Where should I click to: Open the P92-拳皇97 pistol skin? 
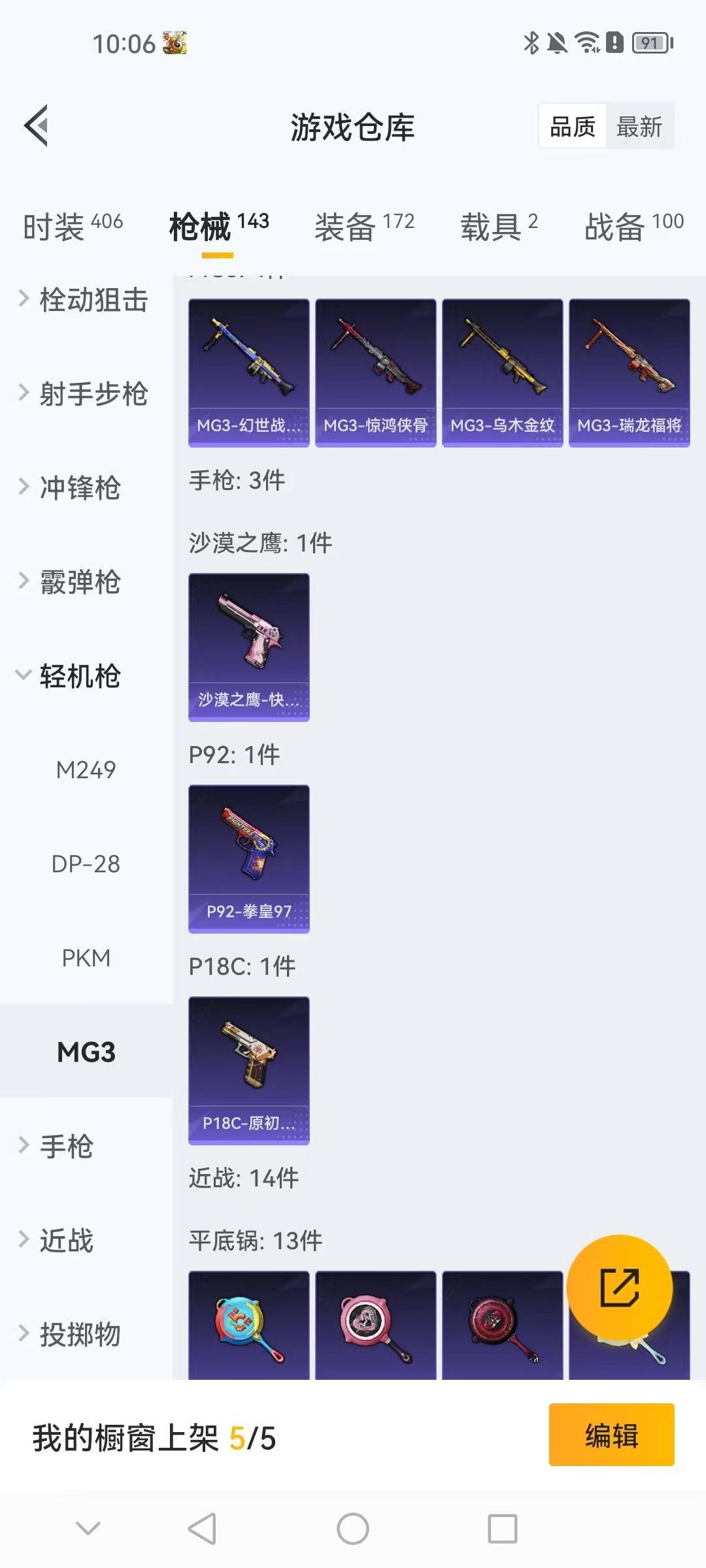tap(248, 859)
